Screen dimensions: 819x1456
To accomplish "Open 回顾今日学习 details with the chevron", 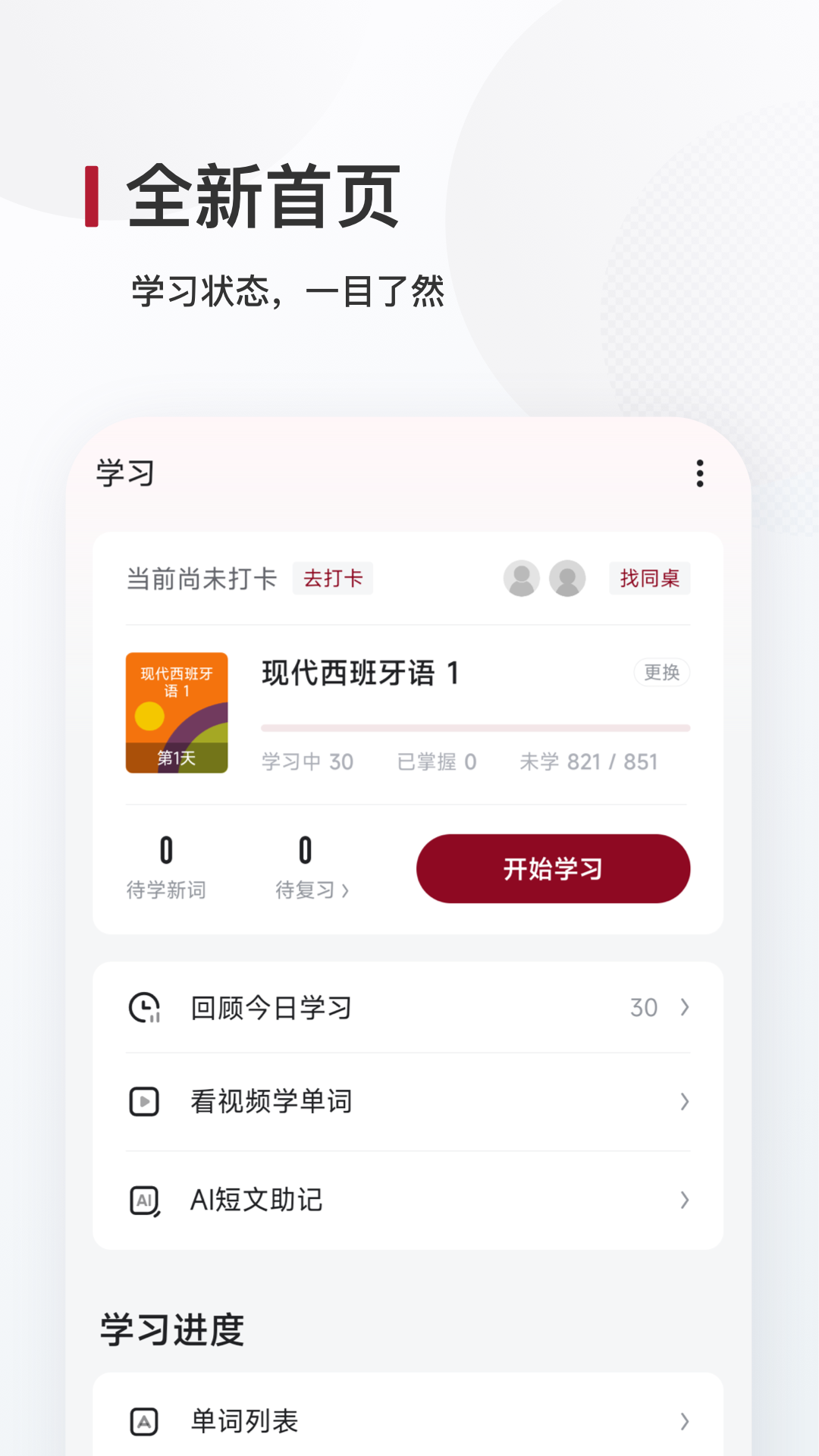I will [x=685, y=1007].
